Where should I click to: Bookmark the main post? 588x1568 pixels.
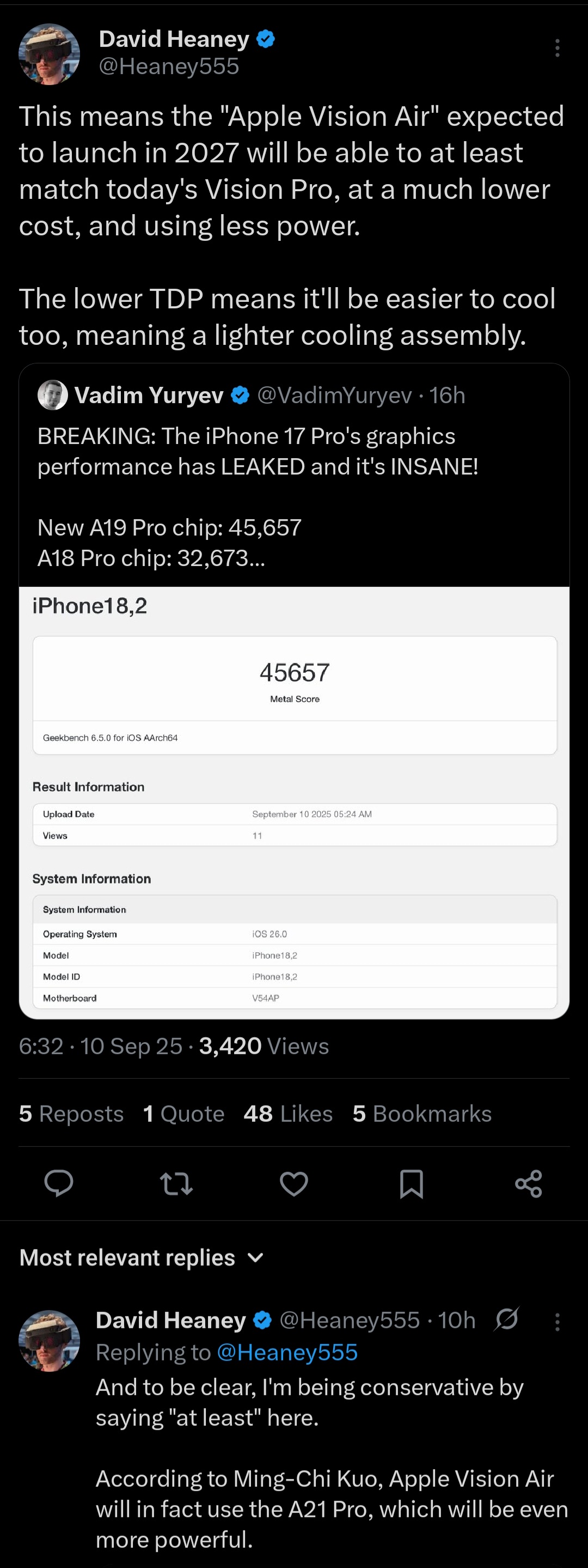[411, 1184]
